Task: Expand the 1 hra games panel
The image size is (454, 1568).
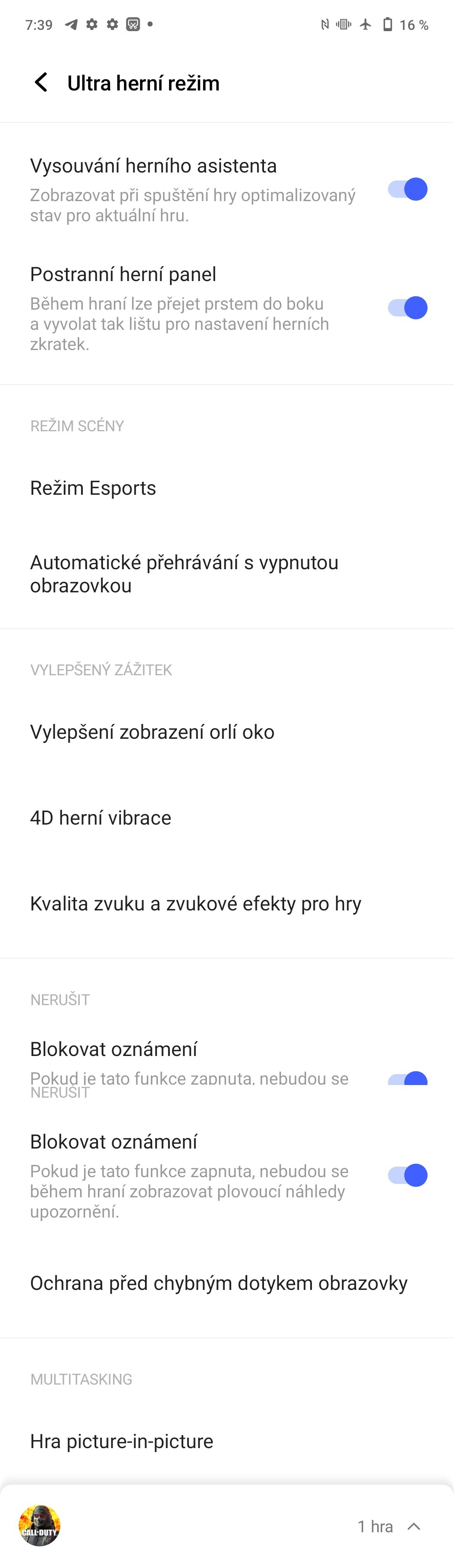Action: (x=414, y=1526)
